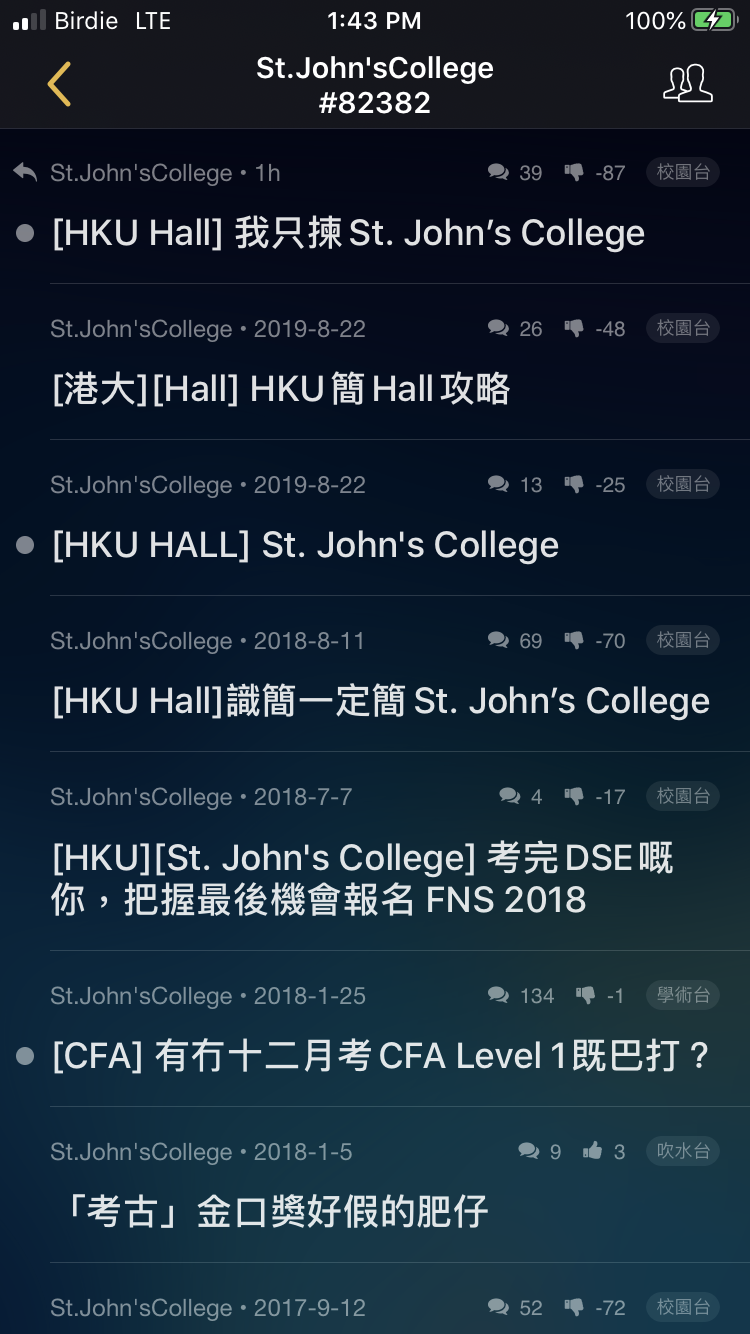750x1334 pixels.
Task: Open thread "[HKU Hall] 我只揀 St. John's College"
Action: coord(348,234)
